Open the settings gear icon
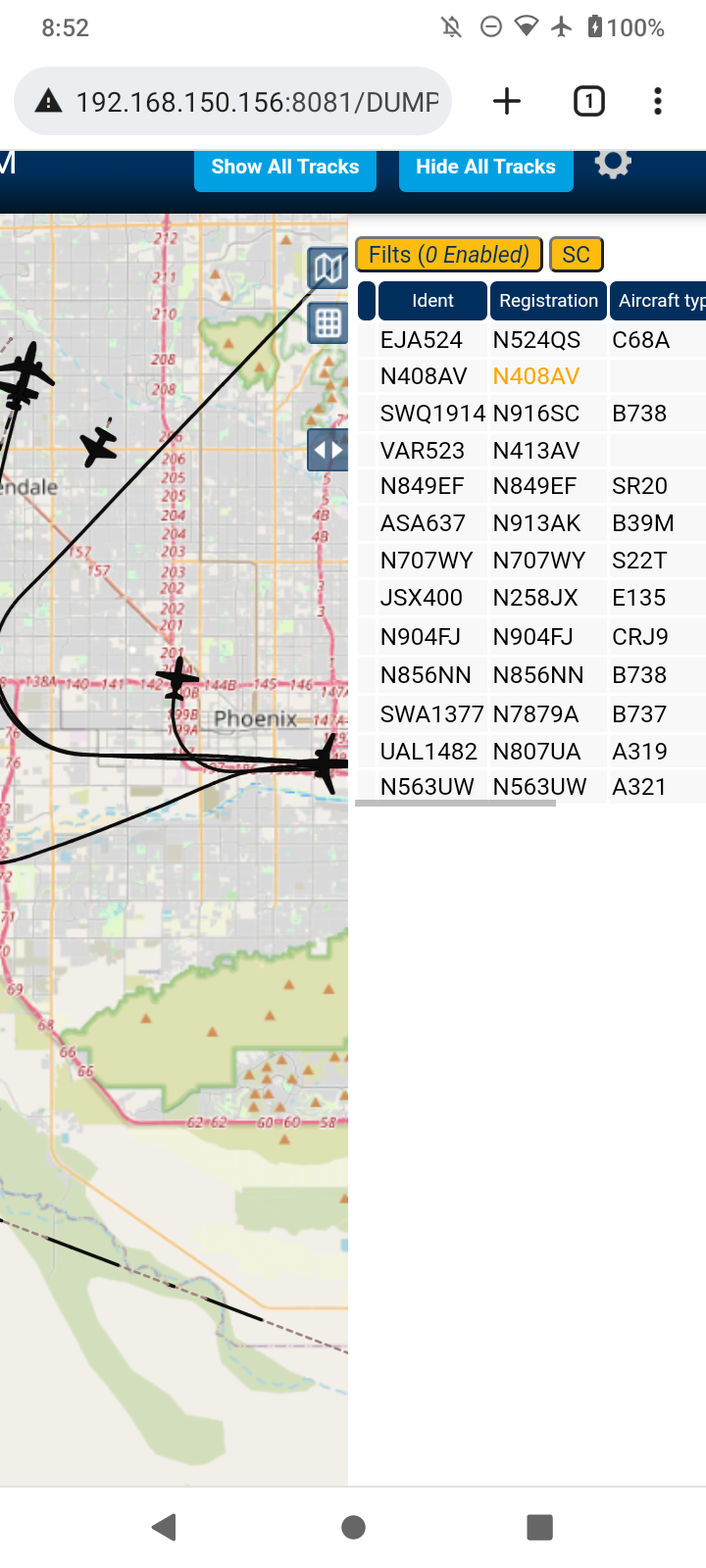Screen dimensions: 706x1568 click(613, 164)
